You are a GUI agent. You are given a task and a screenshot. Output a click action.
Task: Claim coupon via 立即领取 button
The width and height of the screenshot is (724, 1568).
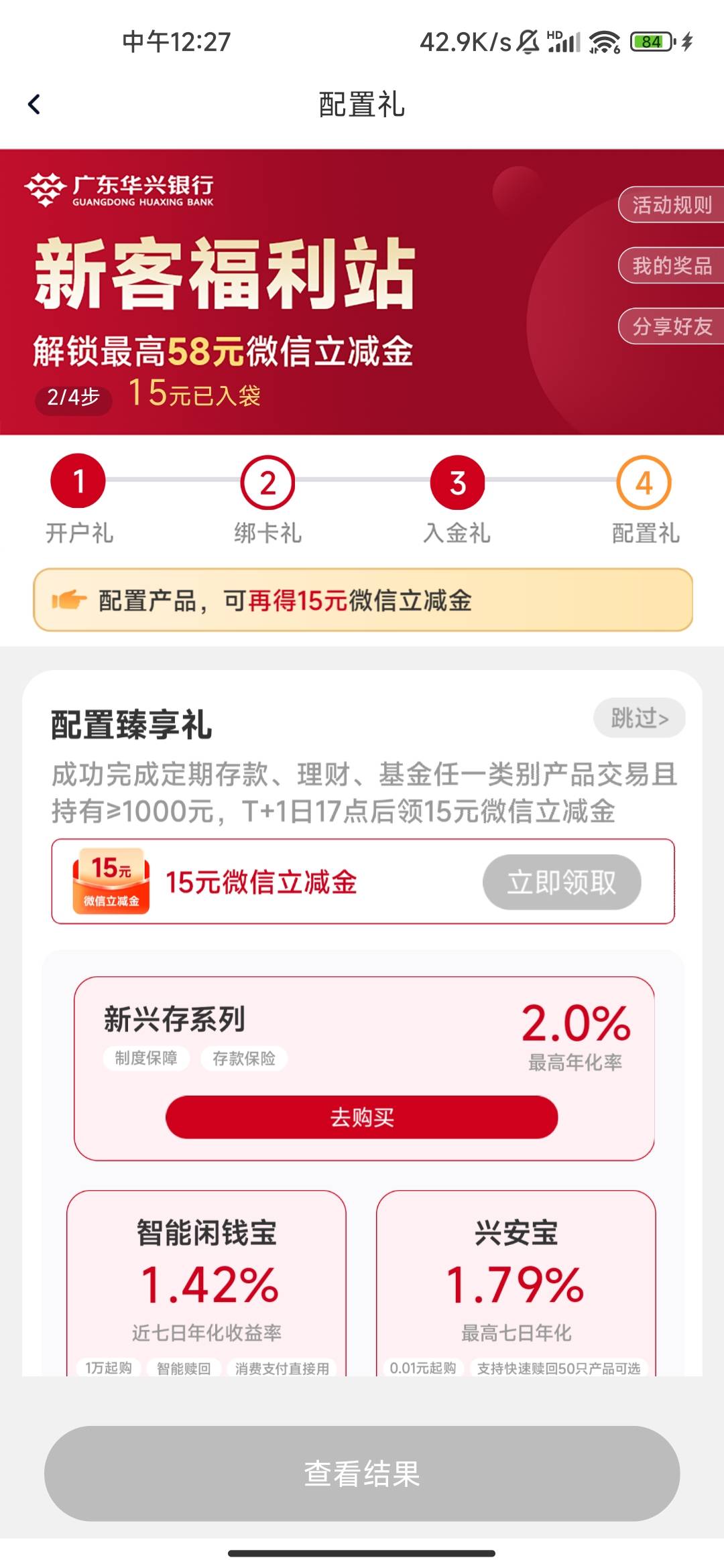[x=562, y=882]
